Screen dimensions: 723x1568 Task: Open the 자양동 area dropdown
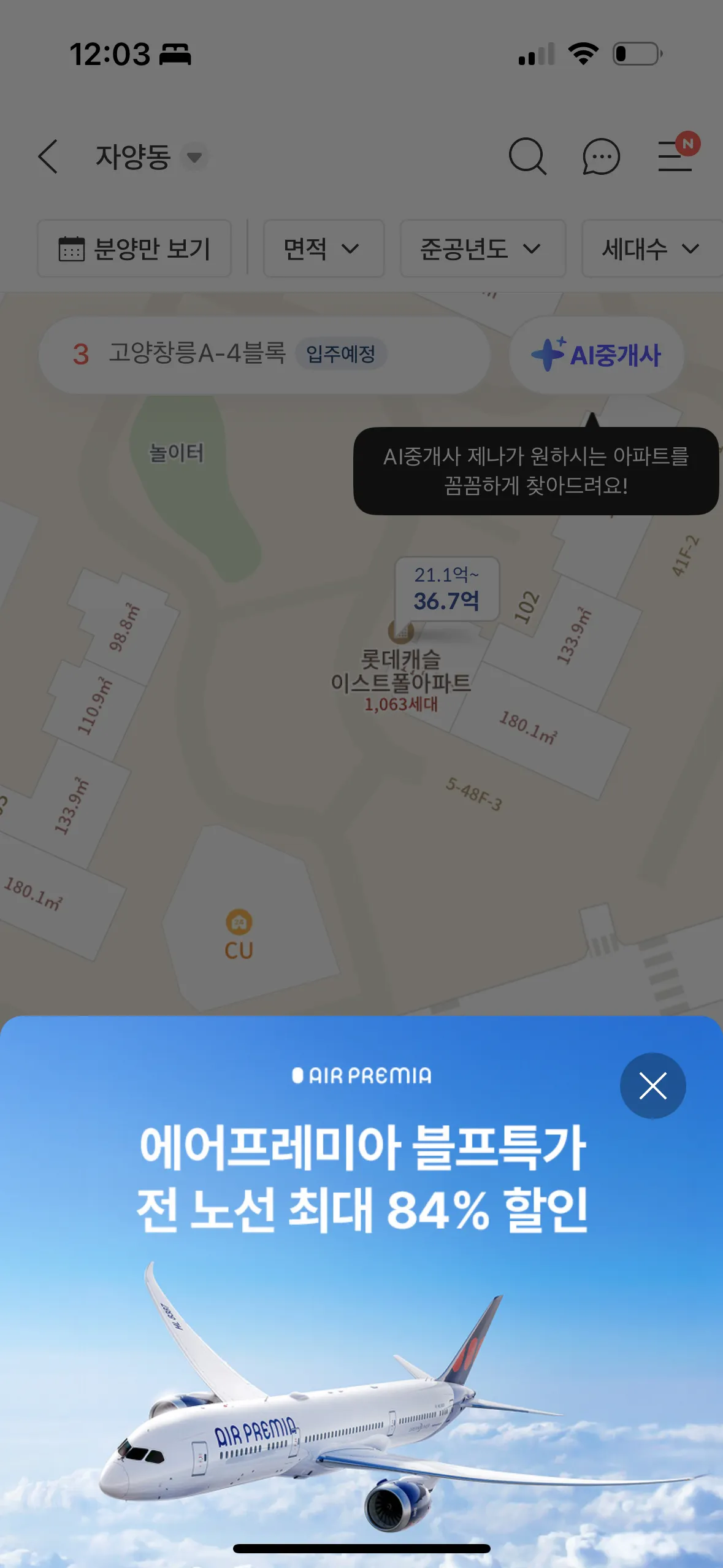point(151,157)
